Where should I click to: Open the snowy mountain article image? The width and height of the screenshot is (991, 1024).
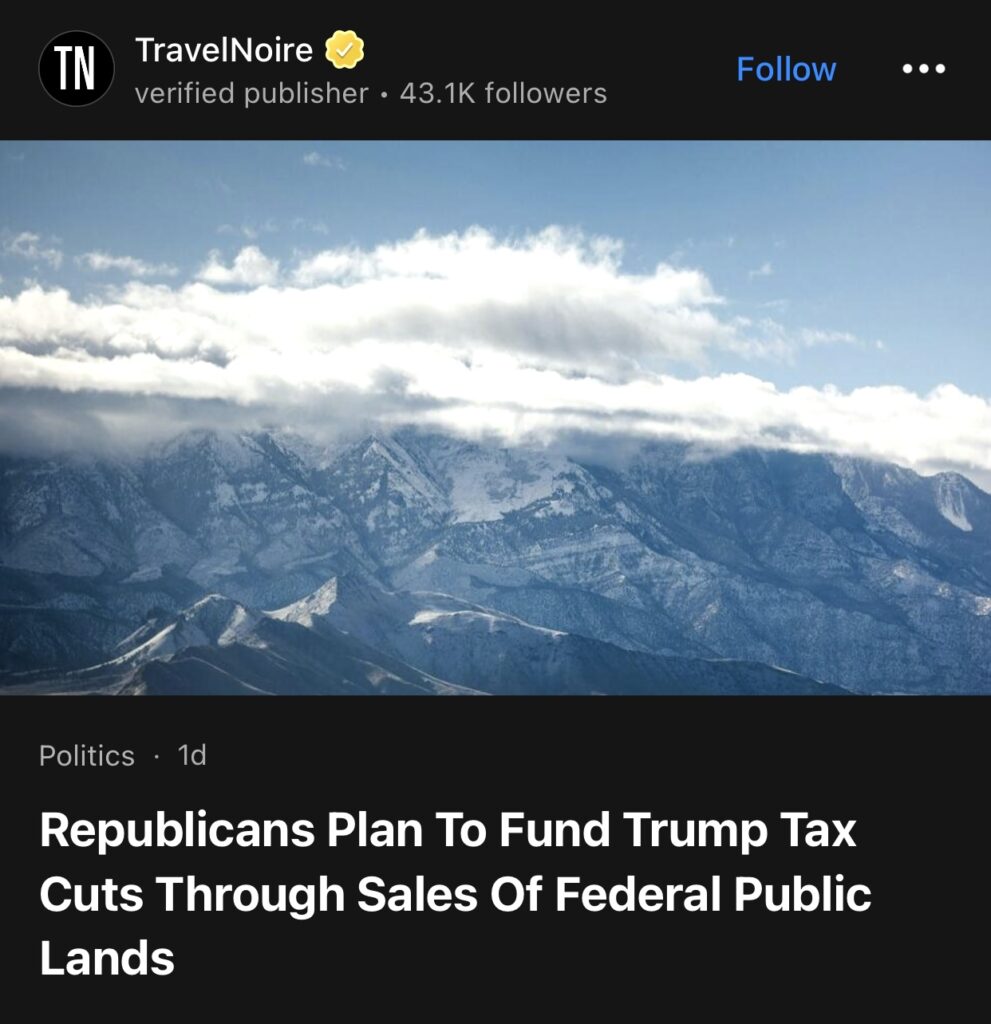(495, 417)
